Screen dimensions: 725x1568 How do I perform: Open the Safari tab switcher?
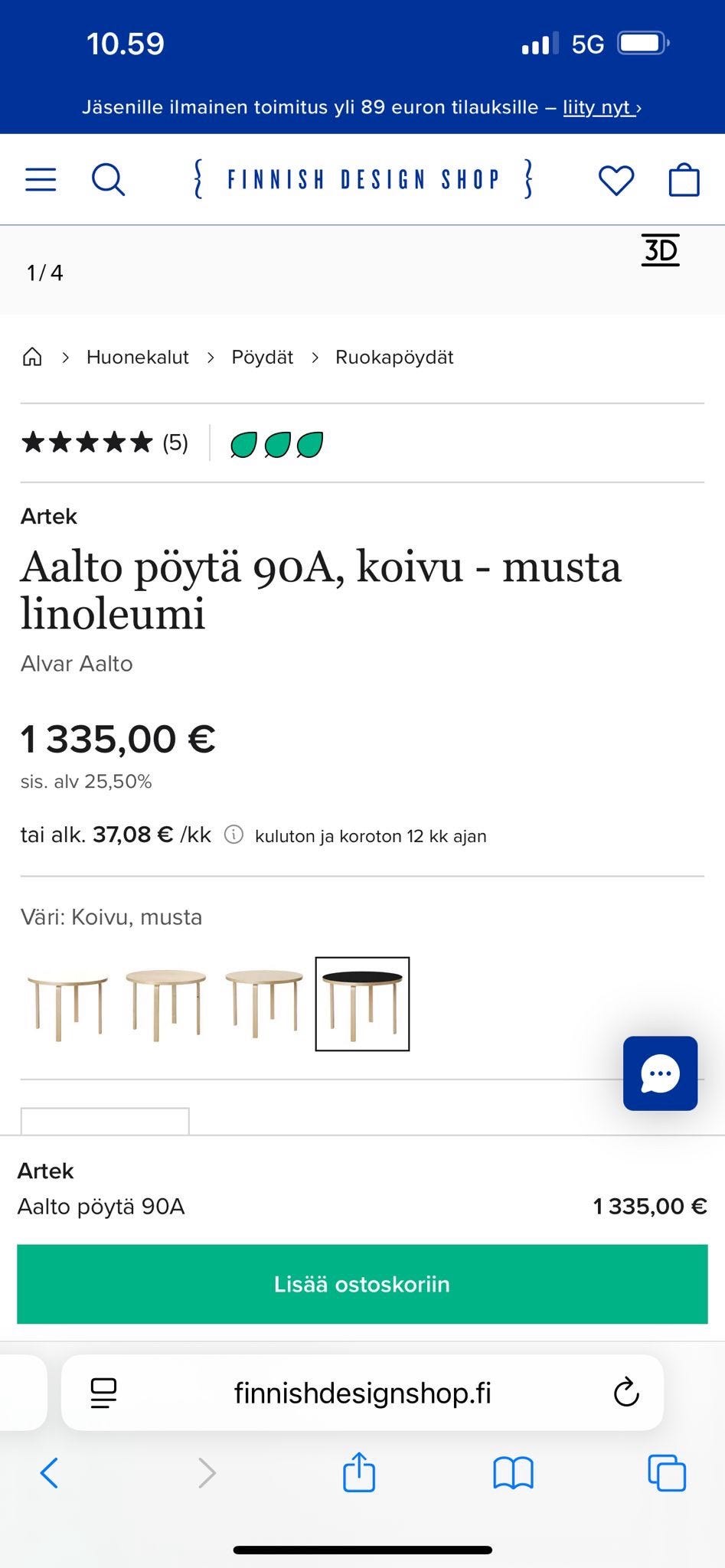(x=665, y=1472)
